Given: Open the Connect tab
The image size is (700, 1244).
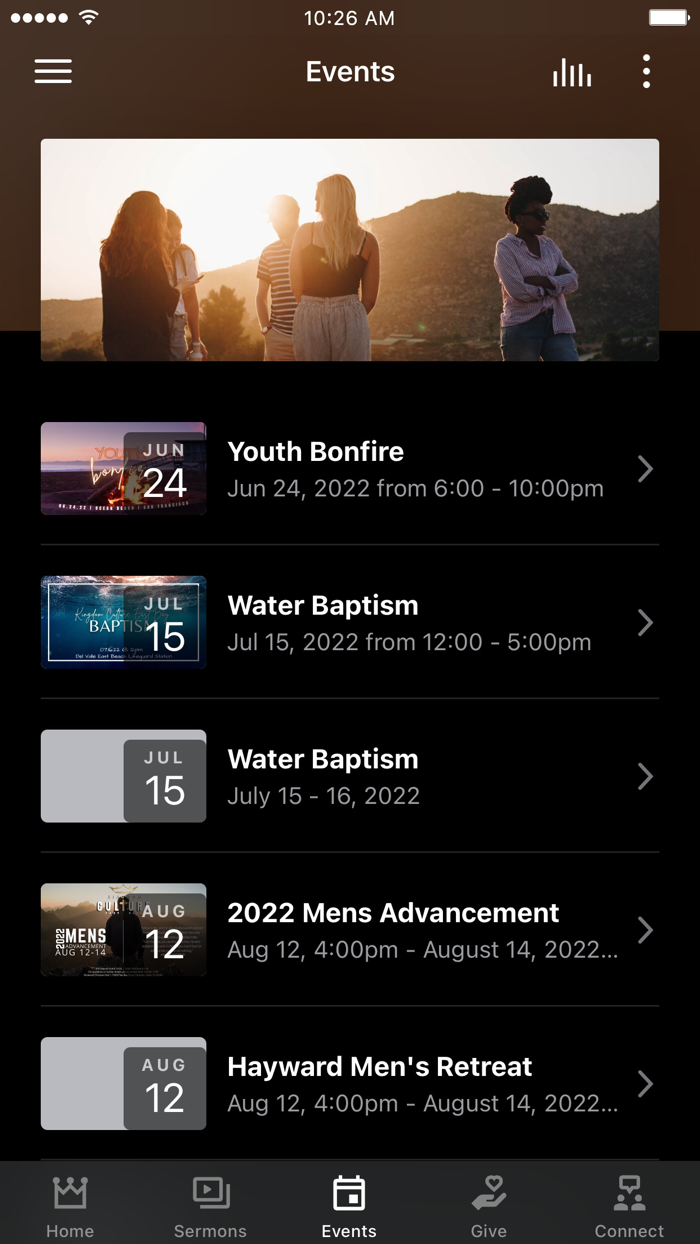Looking at the screenshot, I should [629, 1206].
